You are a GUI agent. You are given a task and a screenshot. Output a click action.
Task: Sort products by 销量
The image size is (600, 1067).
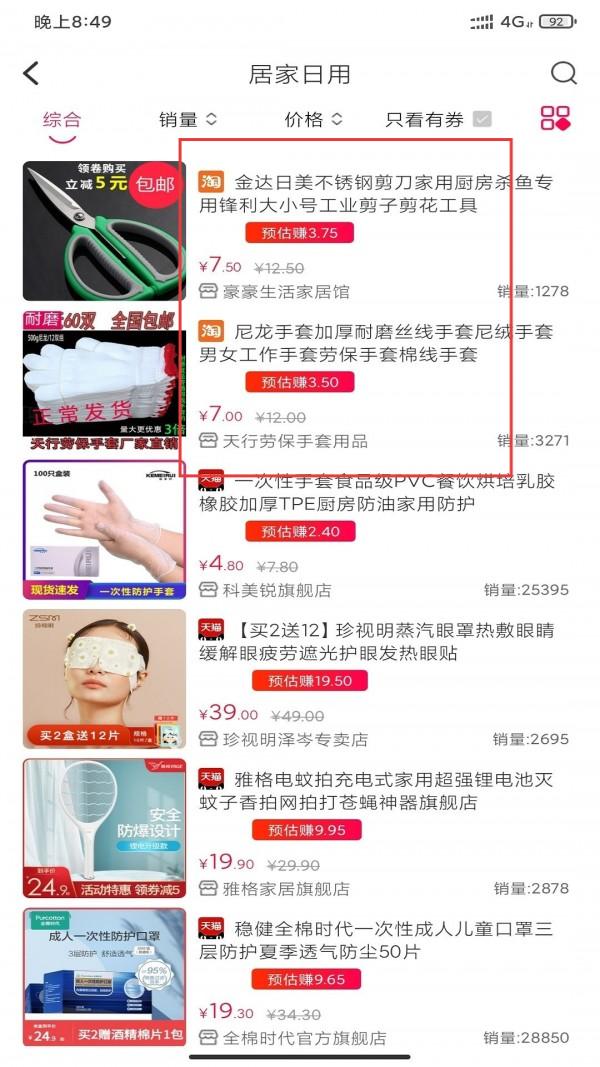click(x=188, y=120)
